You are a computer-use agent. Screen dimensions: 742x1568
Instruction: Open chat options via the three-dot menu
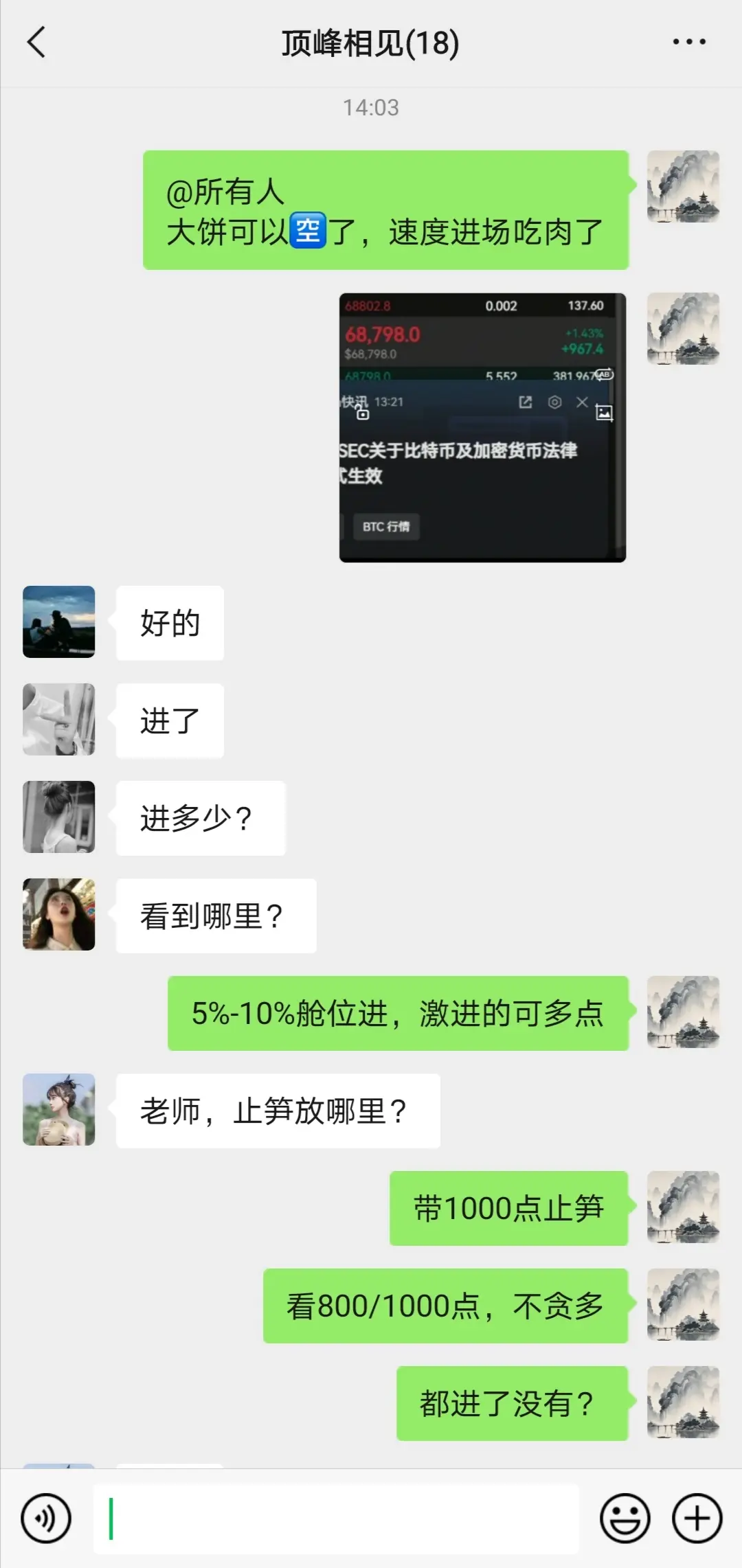point(690,41)
